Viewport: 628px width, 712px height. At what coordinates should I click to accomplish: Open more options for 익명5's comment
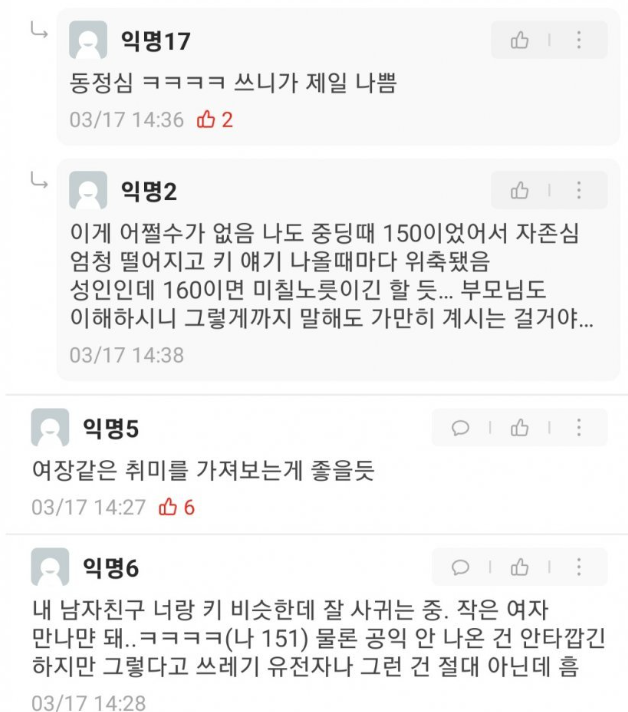coord(579,428)
